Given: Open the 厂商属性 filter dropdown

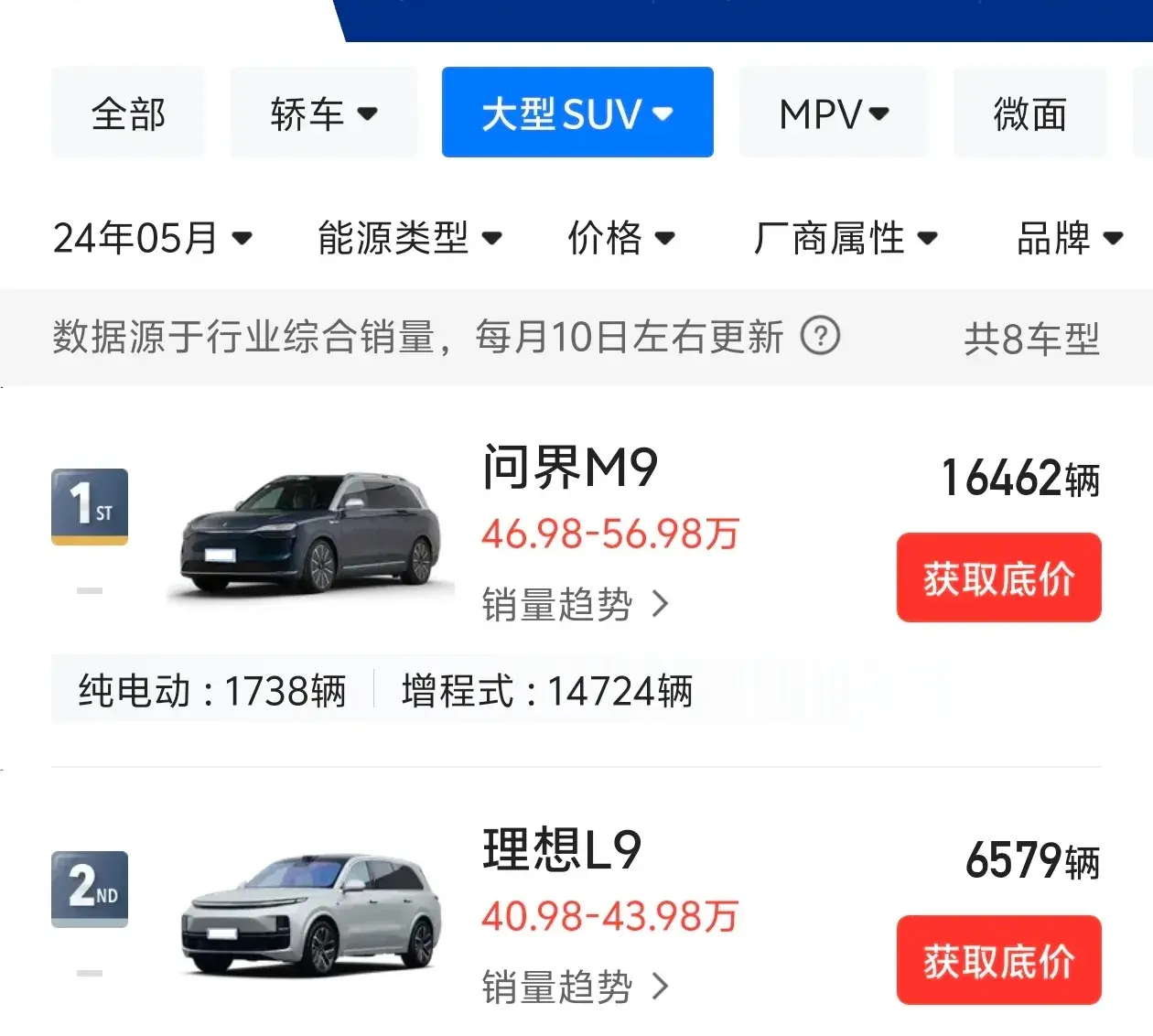Looking at the screenshot, I should [846, 238].
